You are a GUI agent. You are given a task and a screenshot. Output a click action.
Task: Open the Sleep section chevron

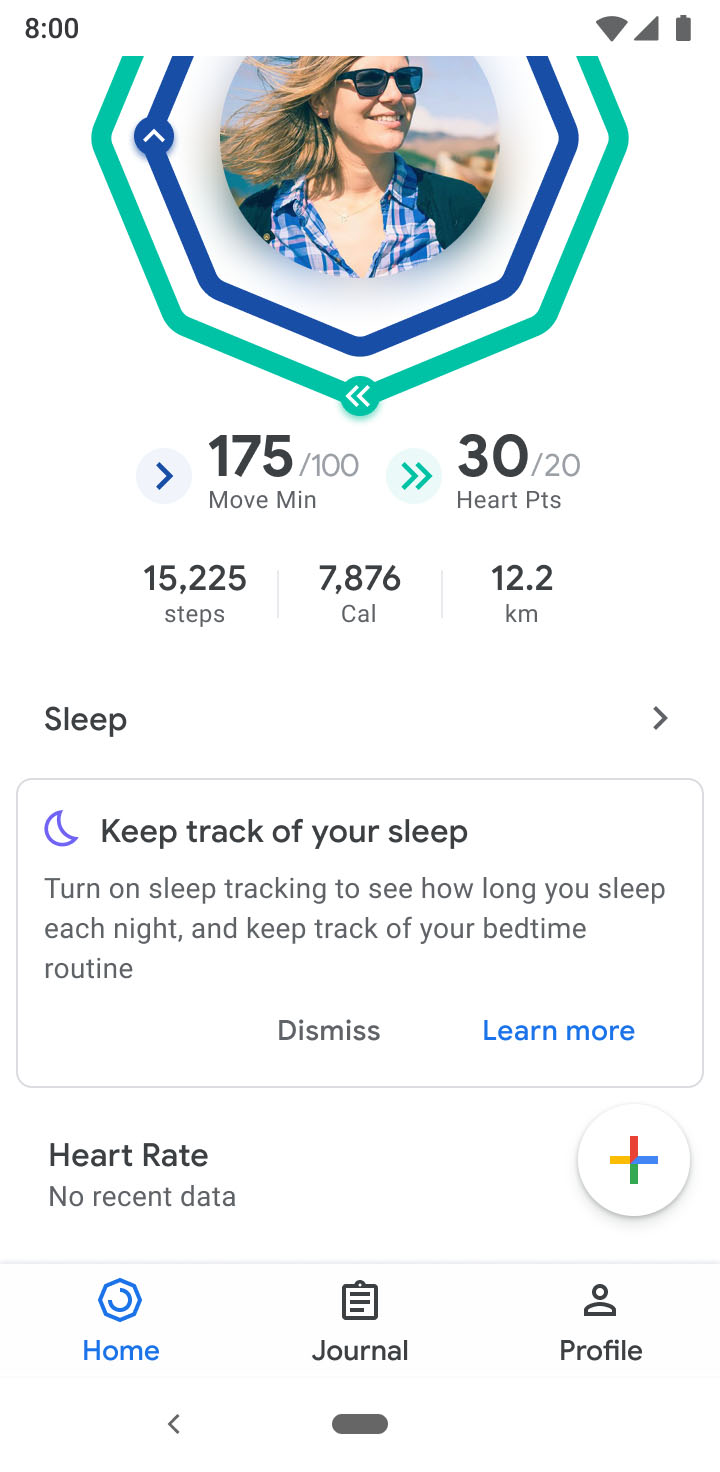pos(660,718)
